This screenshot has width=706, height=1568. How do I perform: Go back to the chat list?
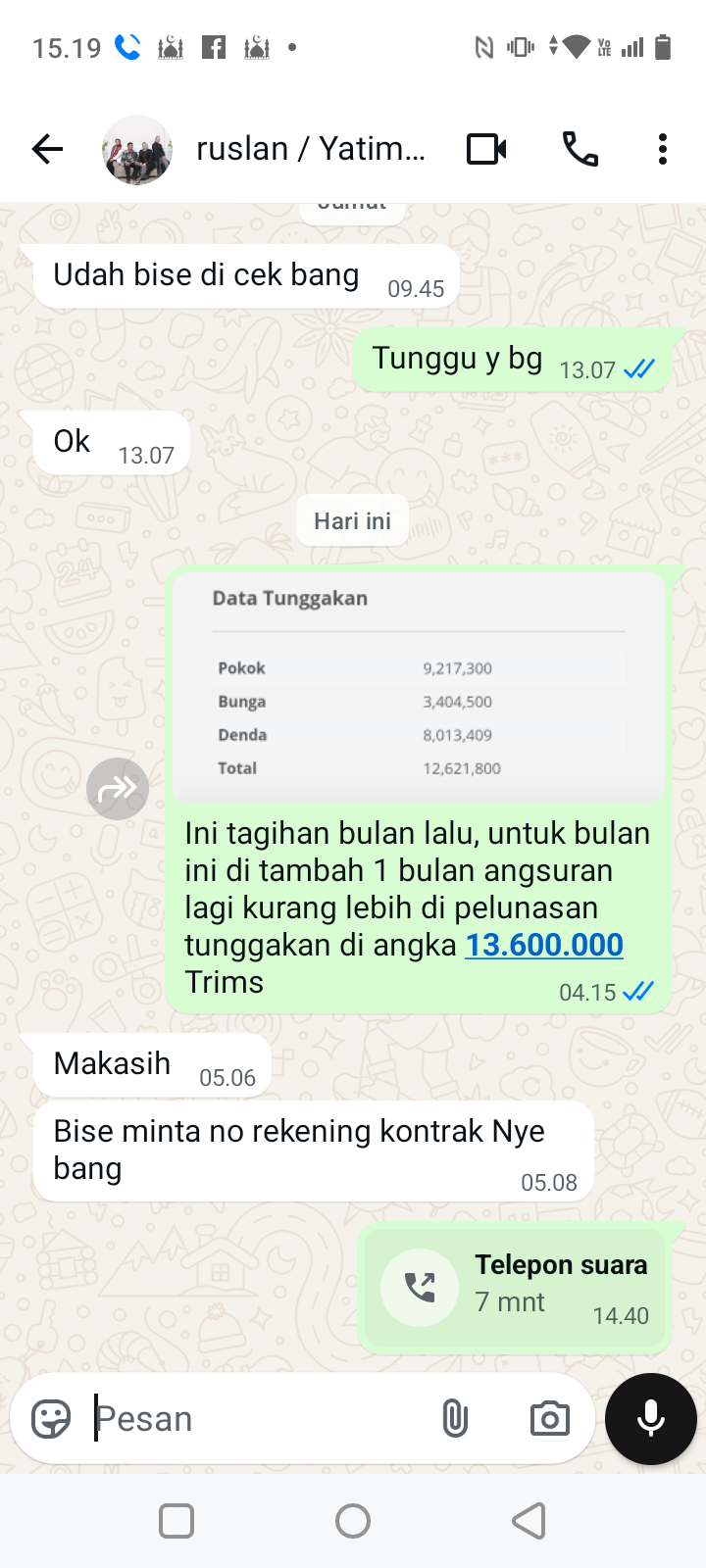click(47, 149)
